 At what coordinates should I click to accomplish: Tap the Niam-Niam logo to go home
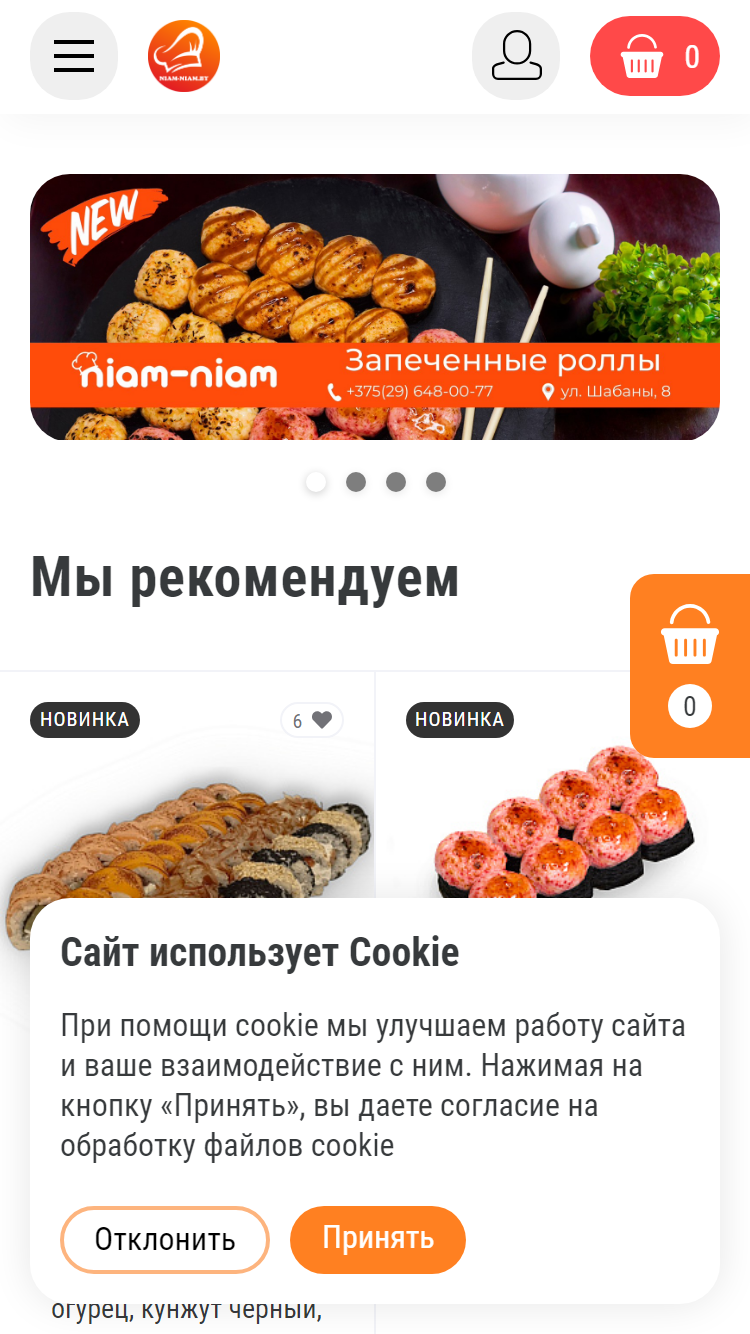click(x=184, y=56)
